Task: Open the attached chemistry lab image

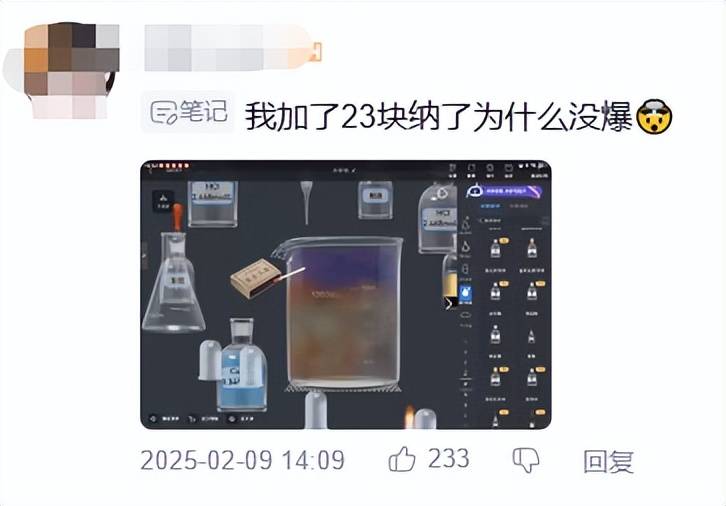Action: (x=345, y=294)
